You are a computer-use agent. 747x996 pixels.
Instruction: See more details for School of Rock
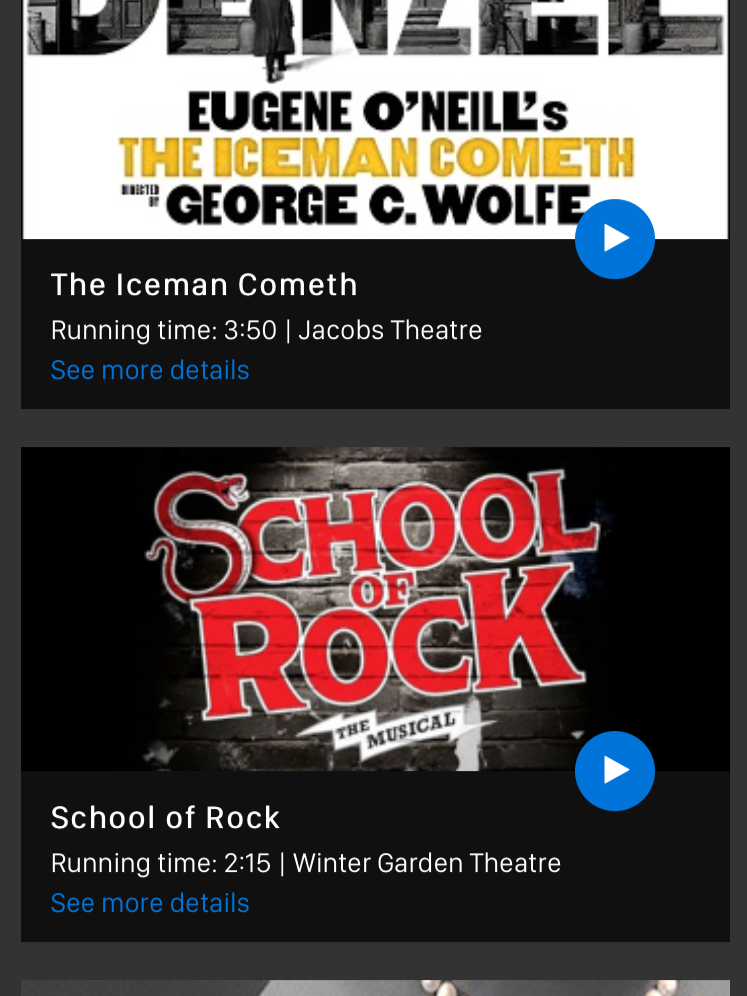pos(150,903)
